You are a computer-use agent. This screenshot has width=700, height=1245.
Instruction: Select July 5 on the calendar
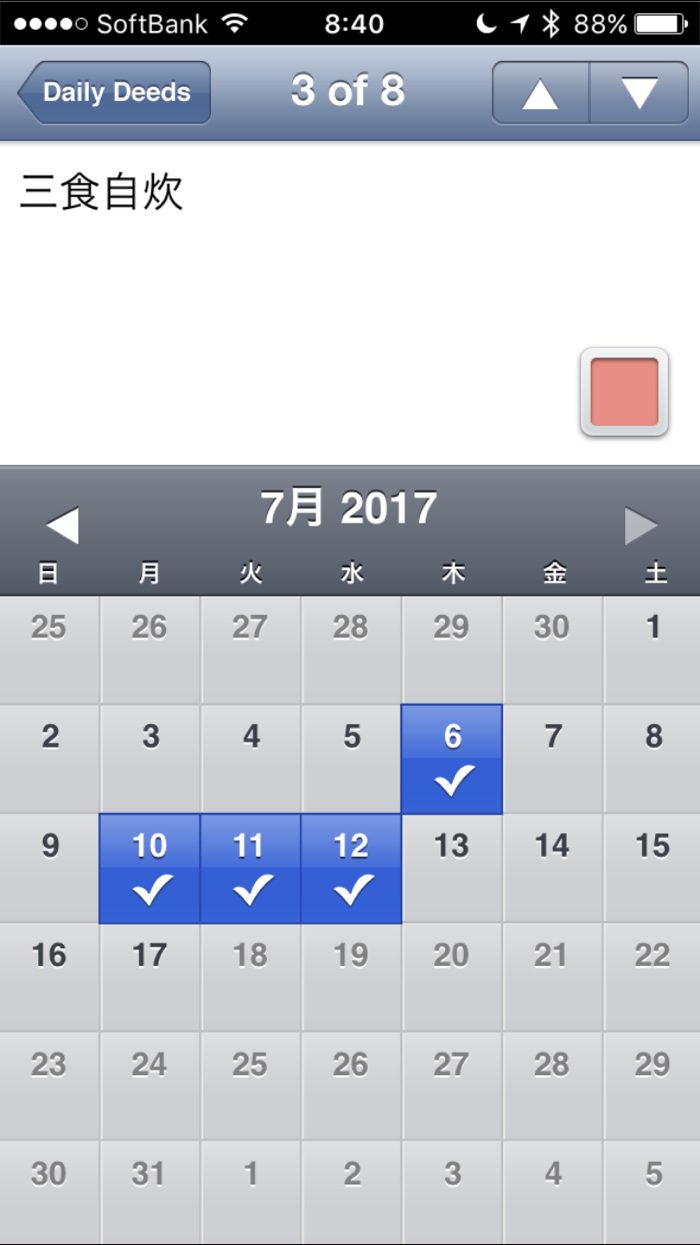tap(351, 759)
